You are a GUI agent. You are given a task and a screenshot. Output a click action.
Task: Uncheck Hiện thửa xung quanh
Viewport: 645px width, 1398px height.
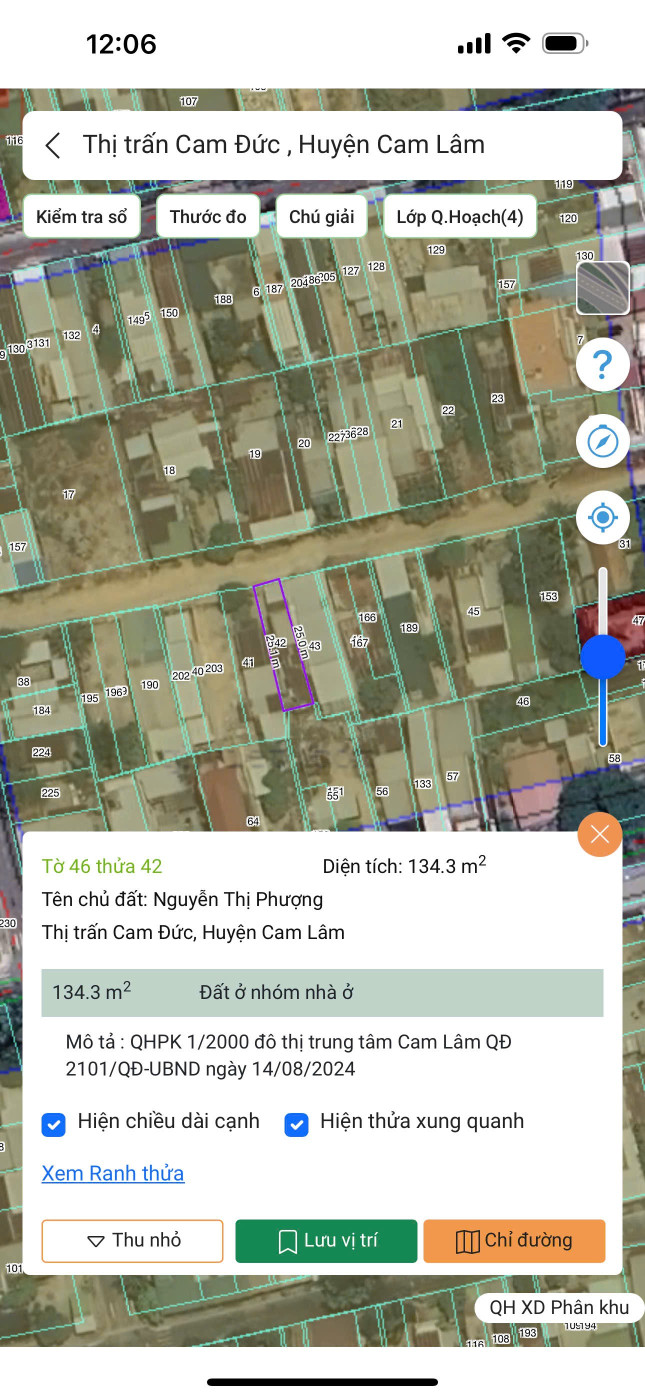pyautogui.click(x=296, y=1124)
